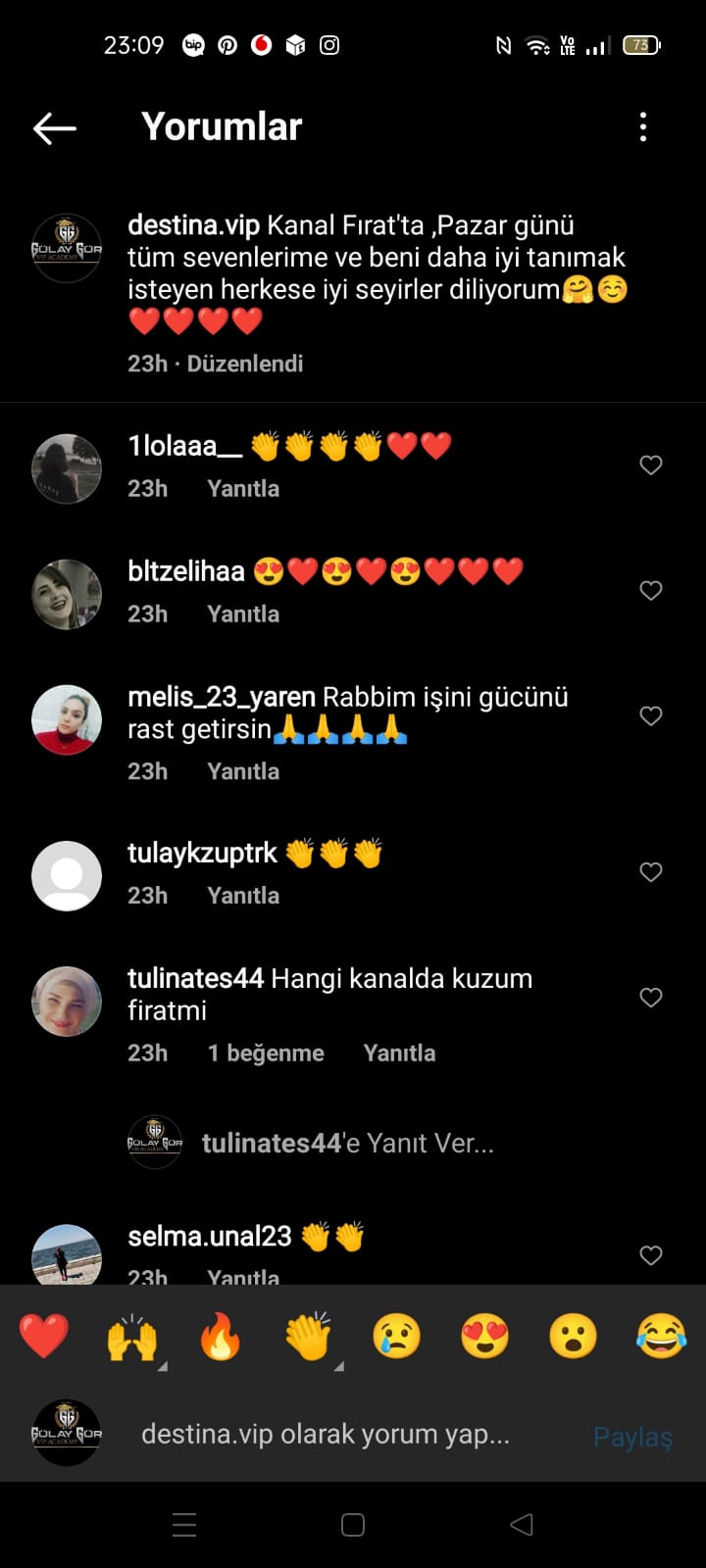
Task: Insert the fire quick emoji
Action: [x=221, y=1336]
